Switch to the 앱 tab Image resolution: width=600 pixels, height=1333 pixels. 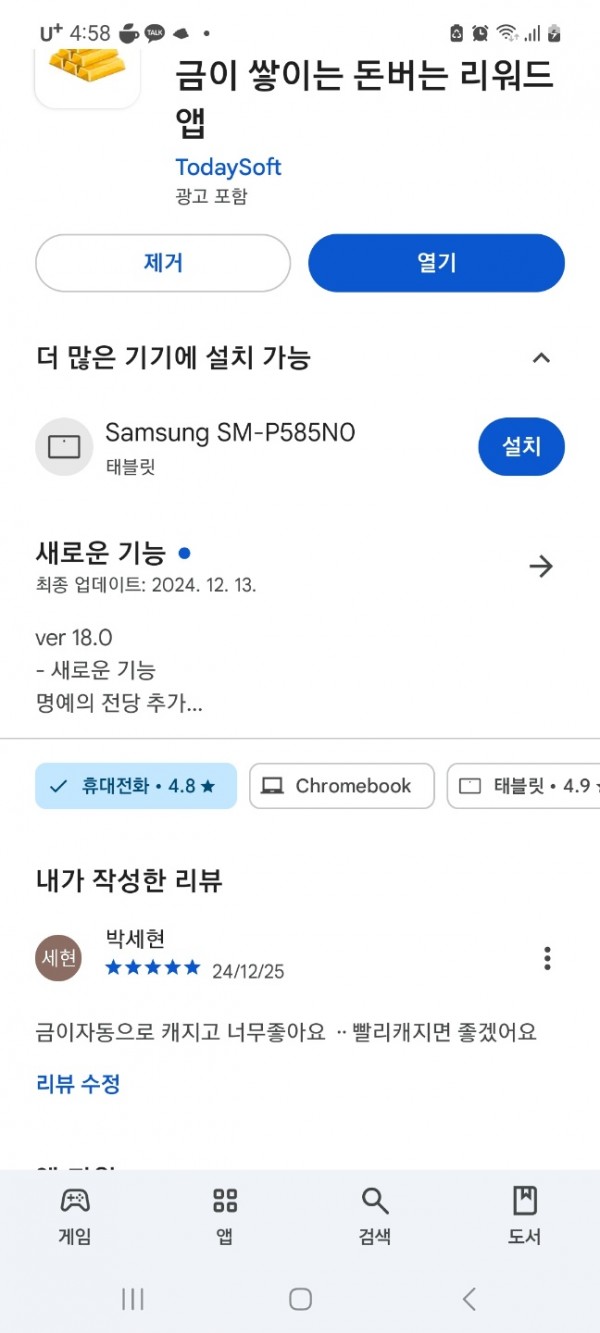pyautogui.click(x=225, y=1215)
